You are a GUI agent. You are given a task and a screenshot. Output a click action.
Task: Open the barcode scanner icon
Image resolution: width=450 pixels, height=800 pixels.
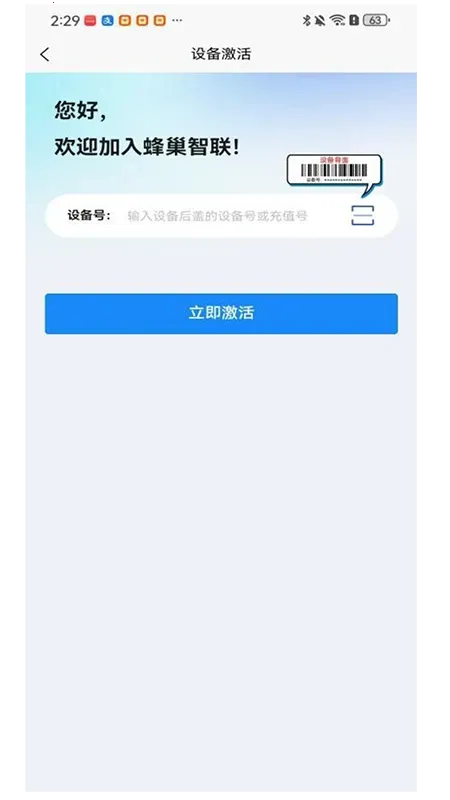coord(363,216)
